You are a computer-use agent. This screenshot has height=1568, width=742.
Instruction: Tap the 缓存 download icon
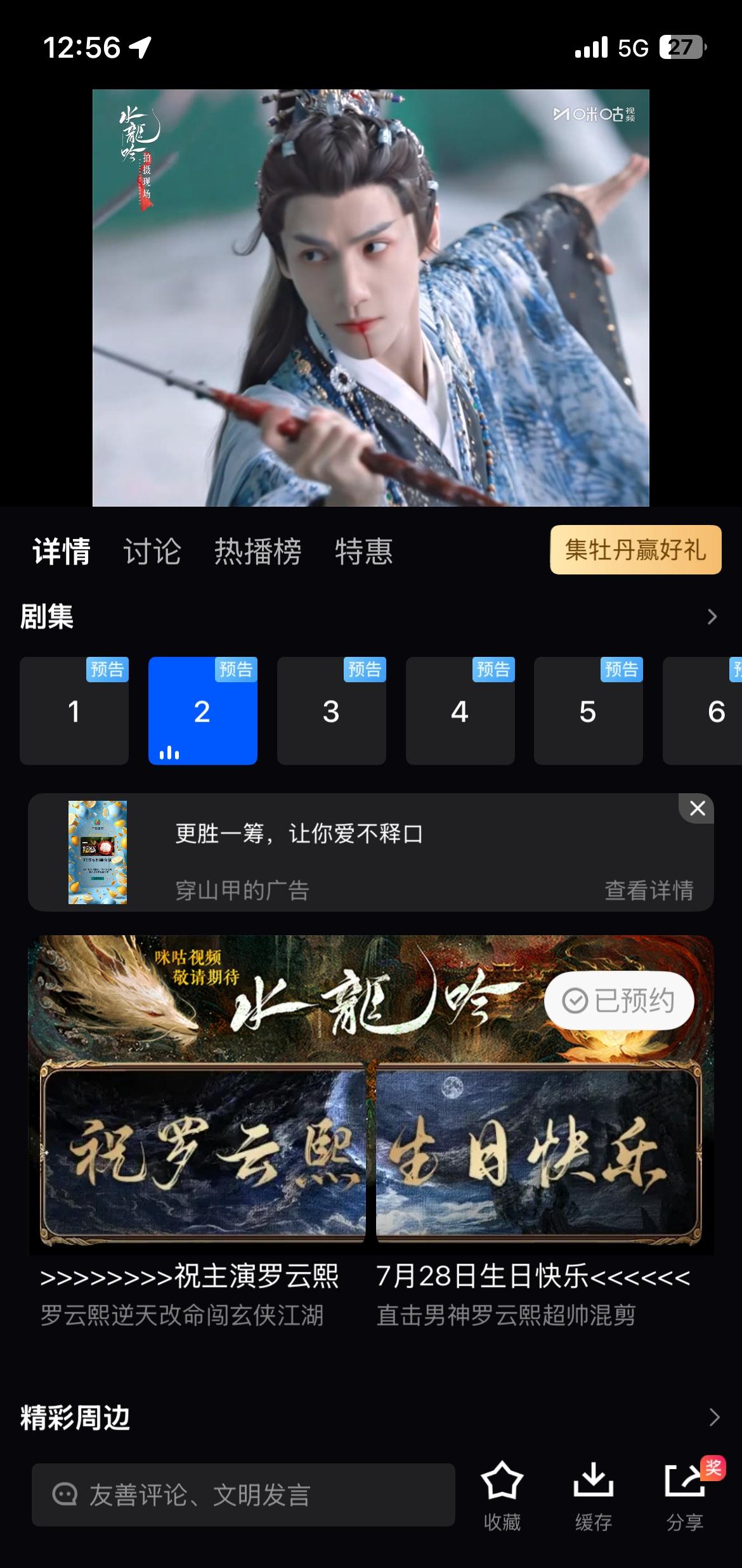pyautogui.click(x=594, y=1496)
